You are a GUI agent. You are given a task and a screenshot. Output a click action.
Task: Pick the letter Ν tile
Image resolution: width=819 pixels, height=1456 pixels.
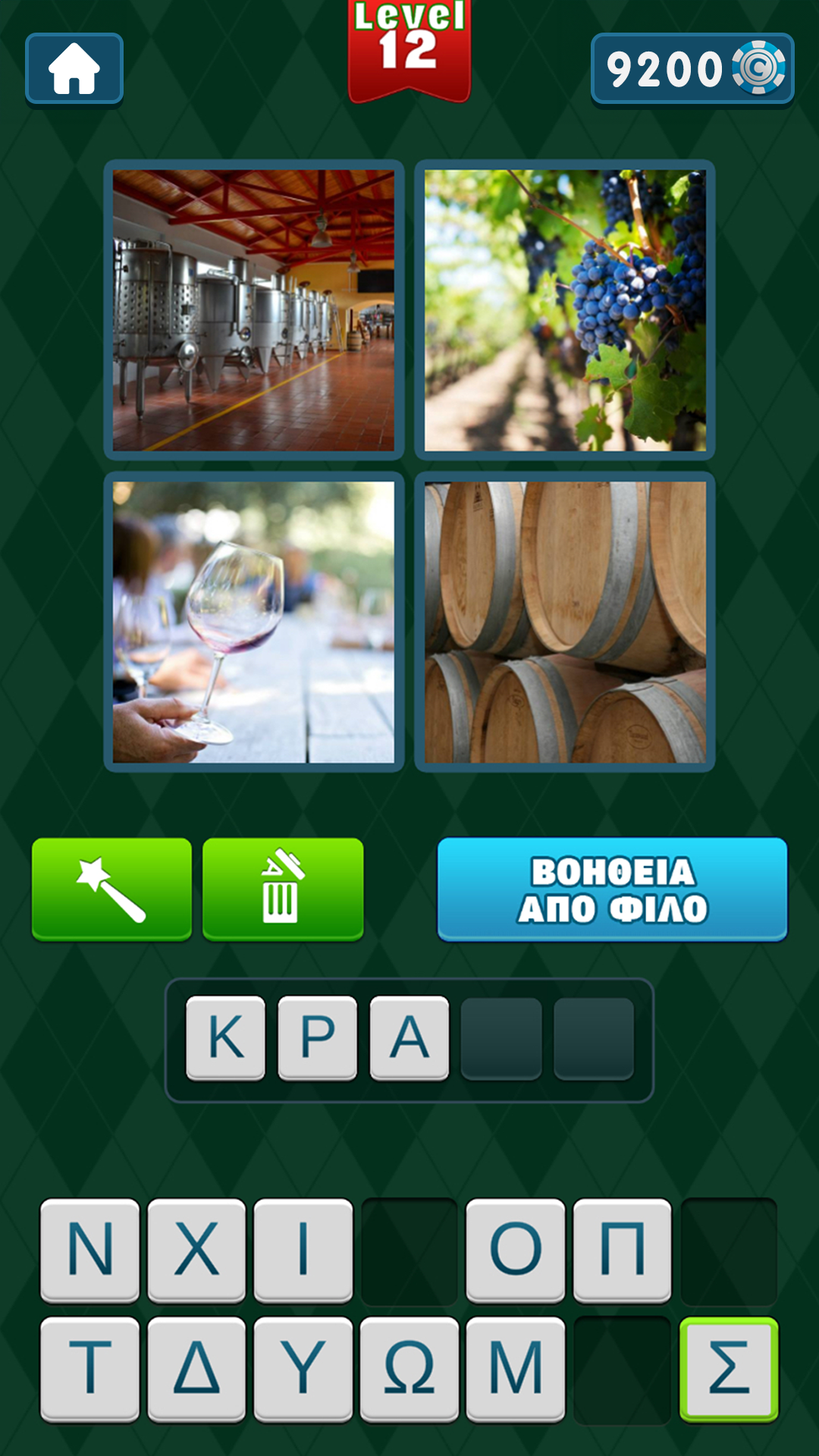(x=90, y=1249)
